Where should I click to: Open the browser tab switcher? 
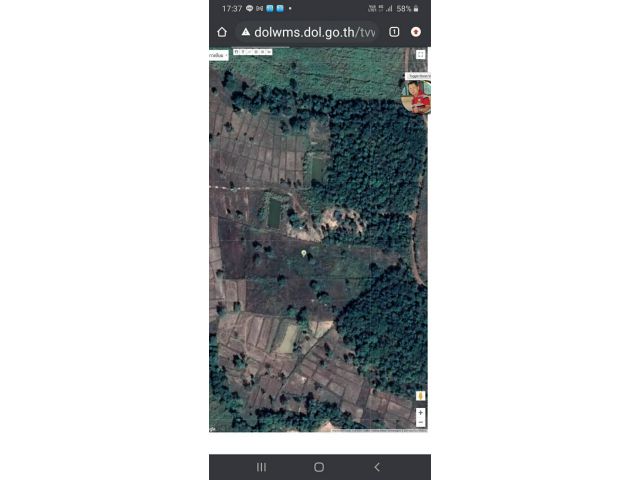coord(394,32)
